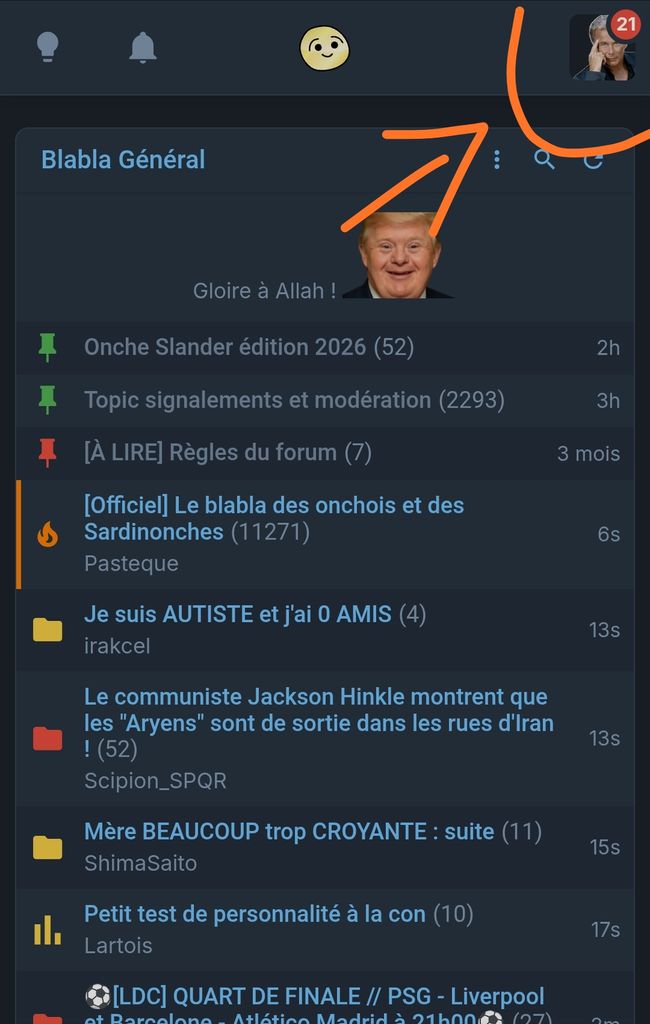
Task: Search within the forum
Action: tap(544, 159)
